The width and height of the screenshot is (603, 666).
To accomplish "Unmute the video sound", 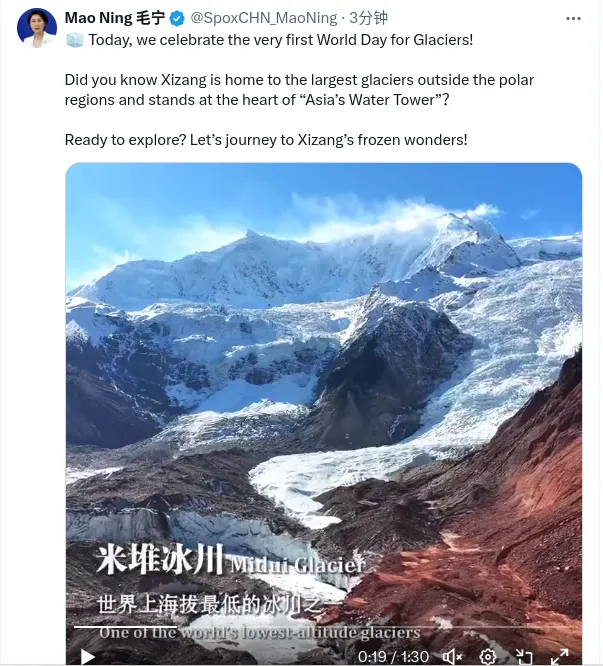I will pyautogui.click(x=452, y=656).
